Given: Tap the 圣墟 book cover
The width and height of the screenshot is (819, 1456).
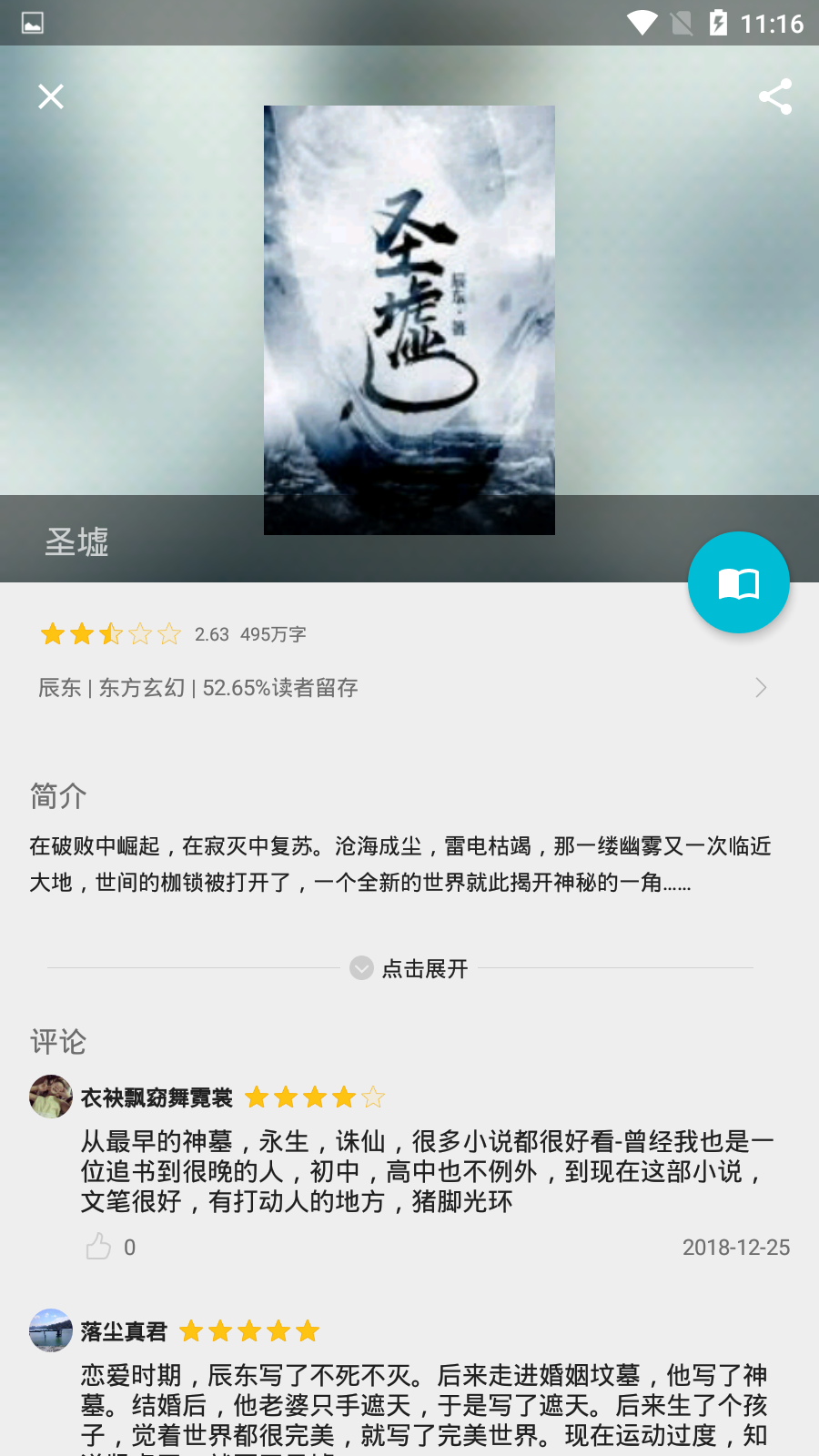Looking at the screenshot, I should 409,320.
